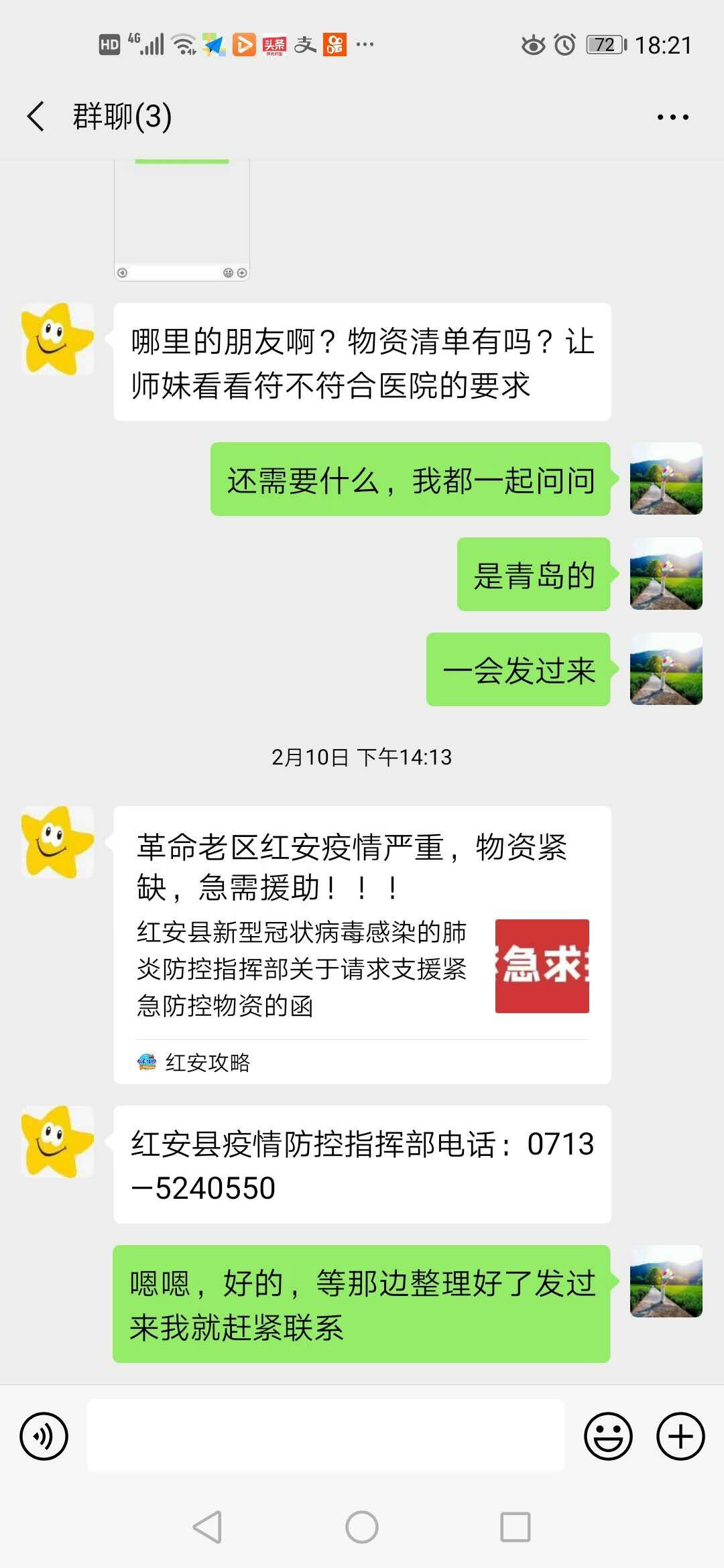
Task: Open the emoji picker
Action: (x=608, y=1436)
